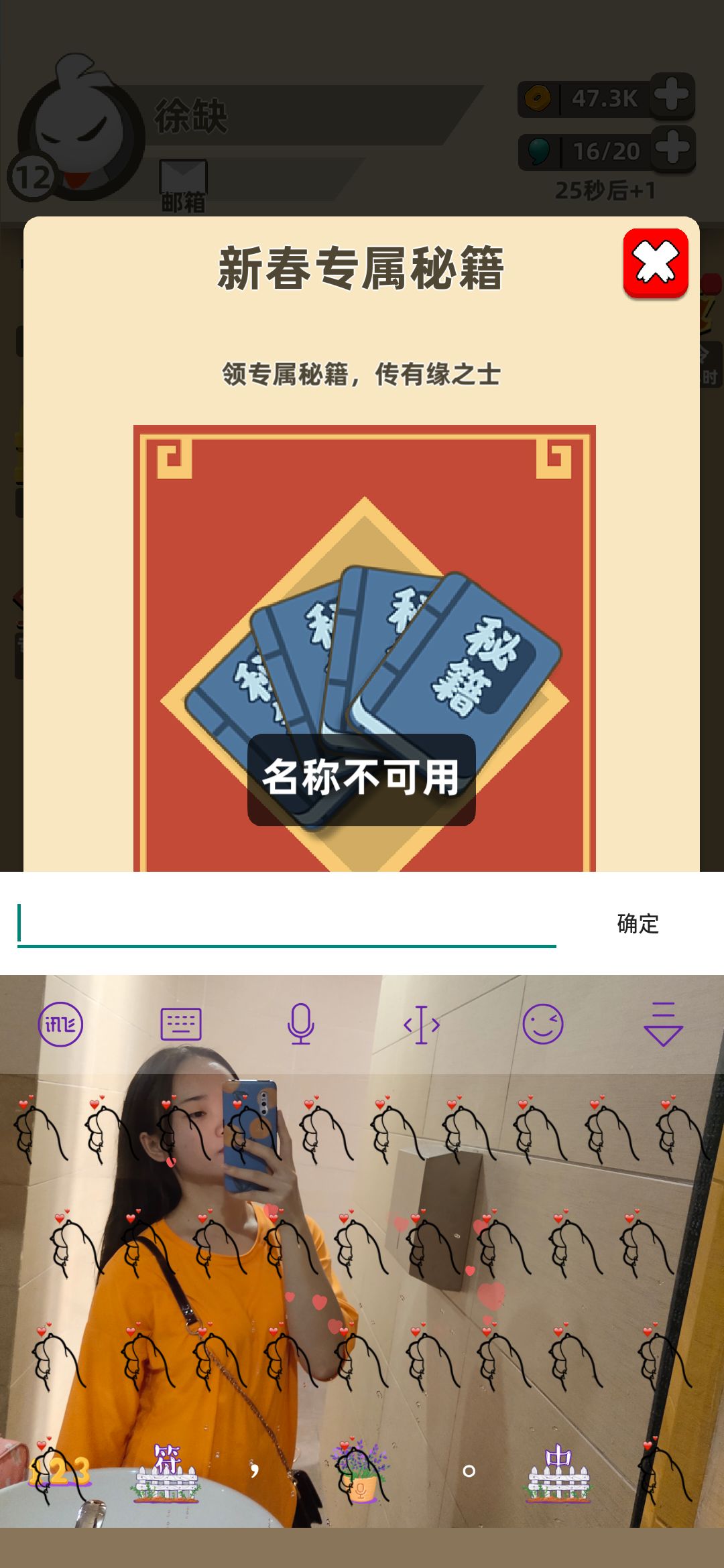Open the 符 symbols keyboard
The width and height of the screenshot is (724, 1568).
point(166,1471)
